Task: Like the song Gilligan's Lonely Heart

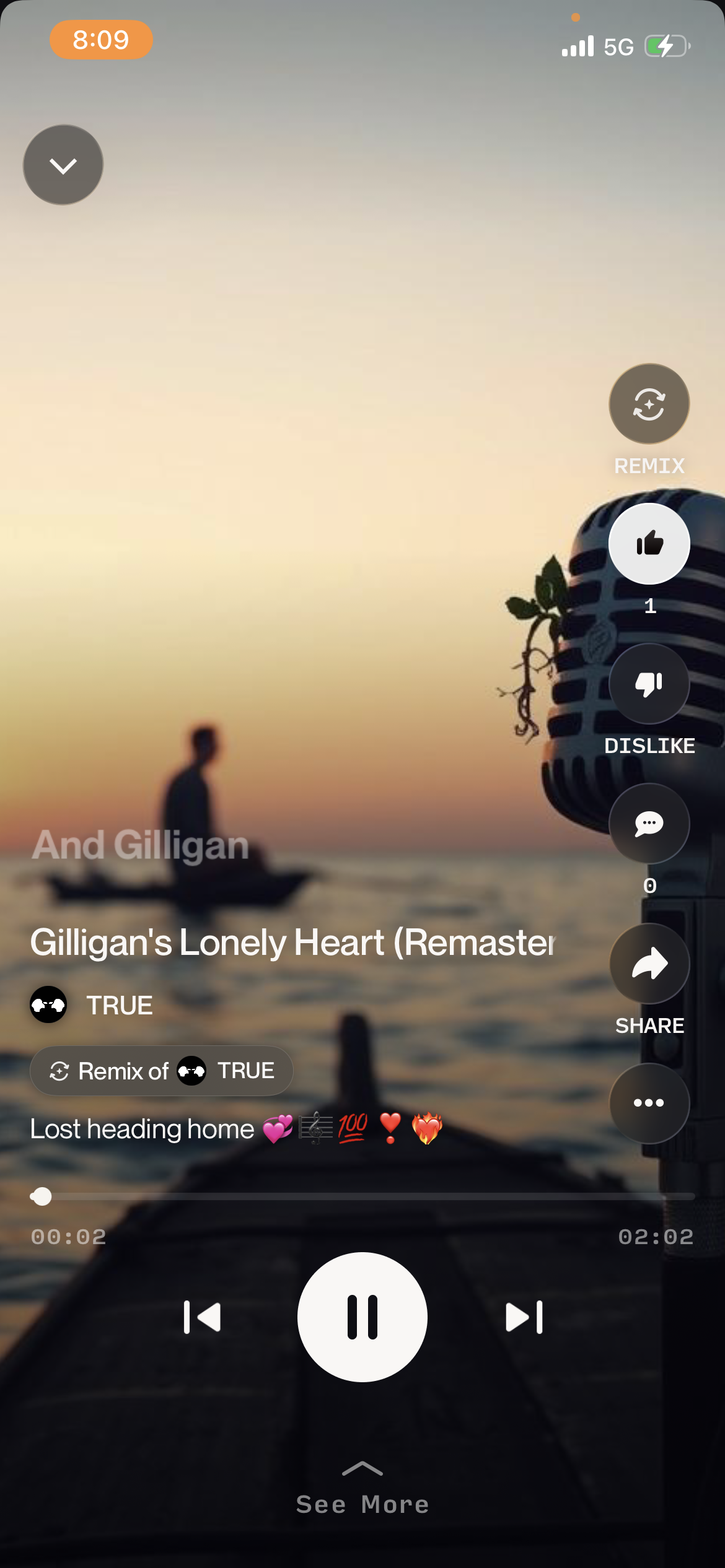Action: 649,543
